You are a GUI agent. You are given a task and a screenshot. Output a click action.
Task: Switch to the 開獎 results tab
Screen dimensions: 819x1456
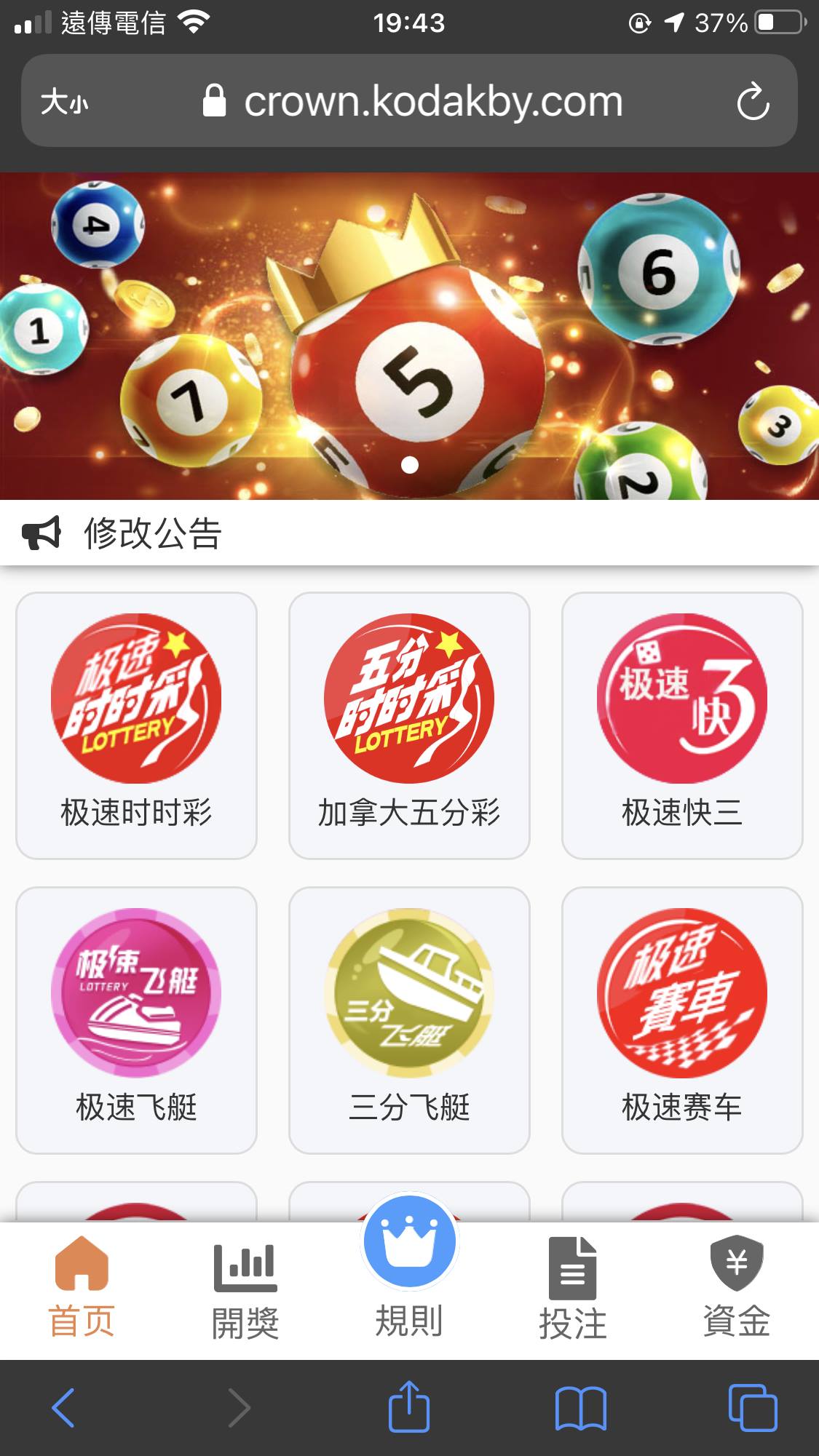pyautogui.click(x=245, y=1289)
